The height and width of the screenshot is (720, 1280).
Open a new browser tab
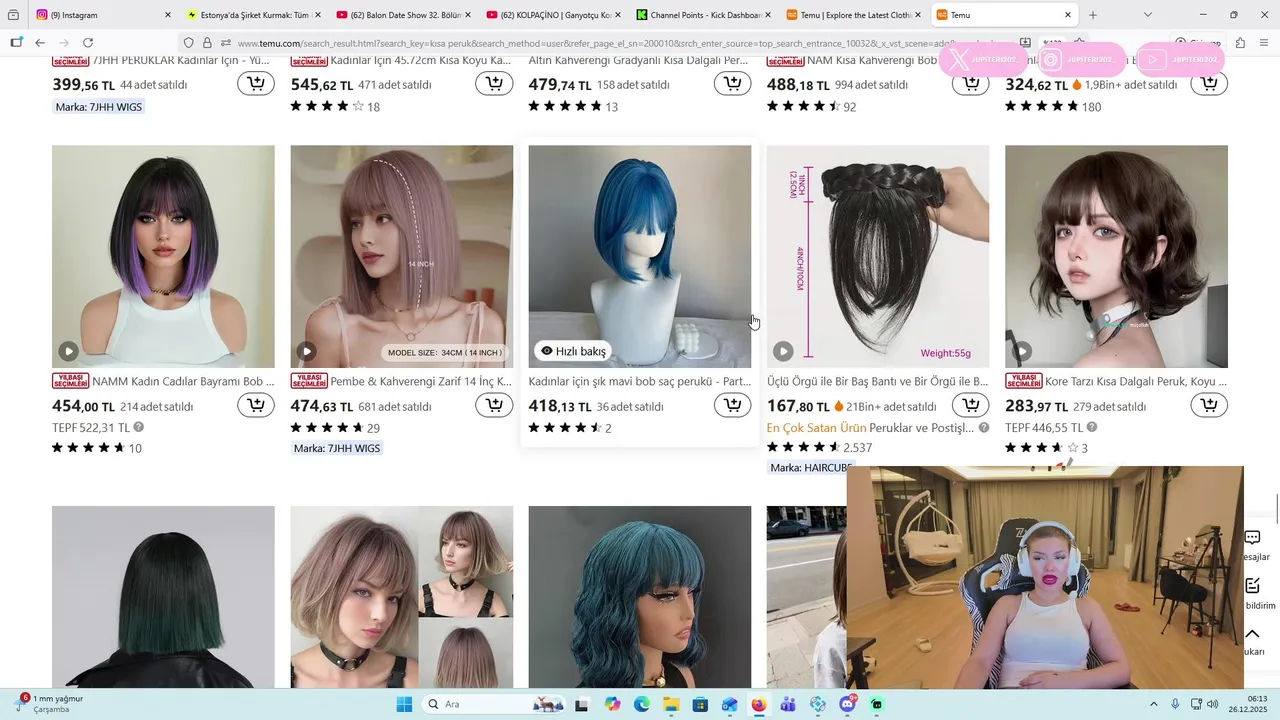pos(1093,15)
